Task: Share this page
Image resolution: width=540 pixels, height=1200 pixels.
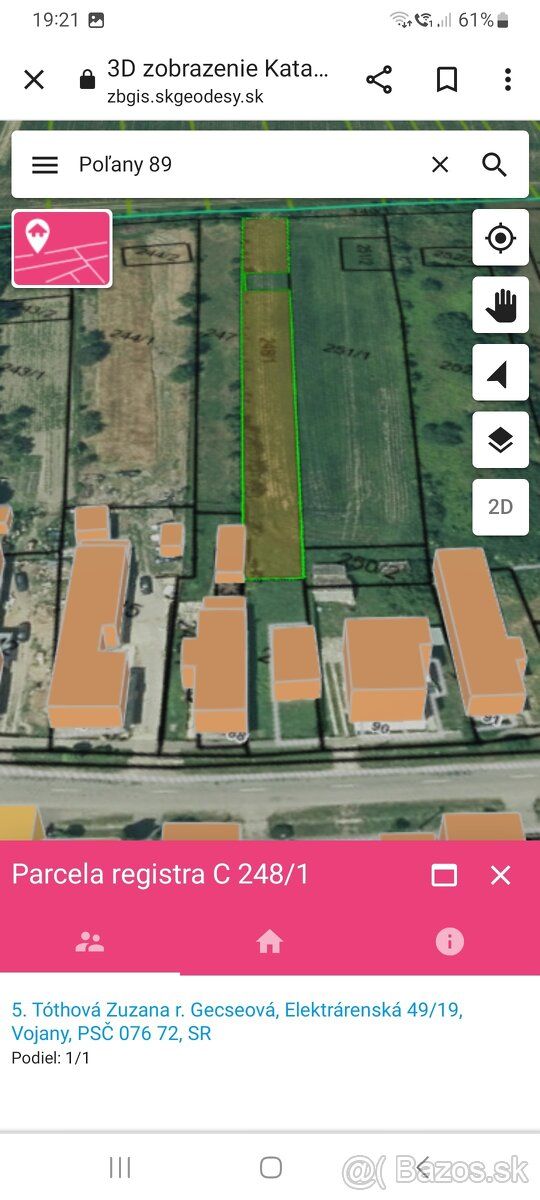Action: (379, 80)
